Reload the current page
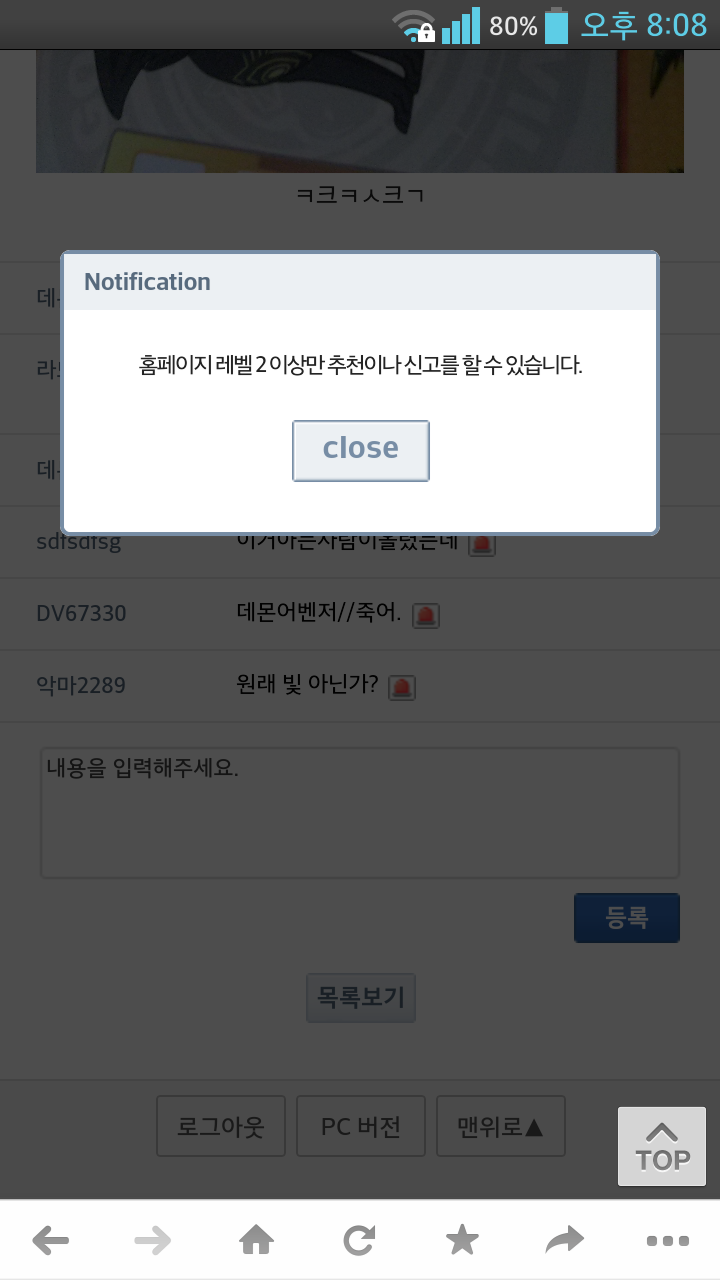Screen dimensions: 720x1280 (359, 1241)
